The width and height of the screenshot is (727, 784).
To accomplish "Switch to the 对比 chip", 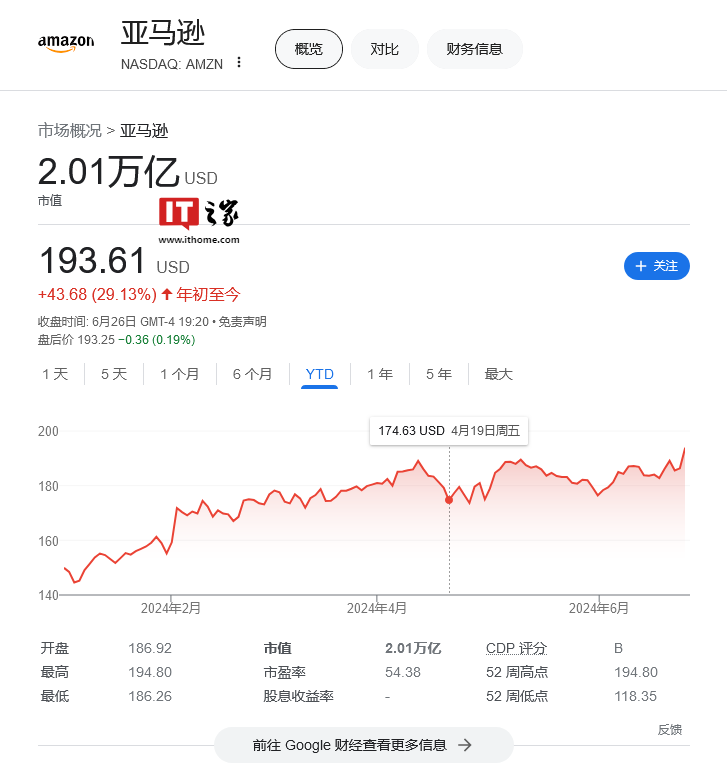I will click(384, 49).
